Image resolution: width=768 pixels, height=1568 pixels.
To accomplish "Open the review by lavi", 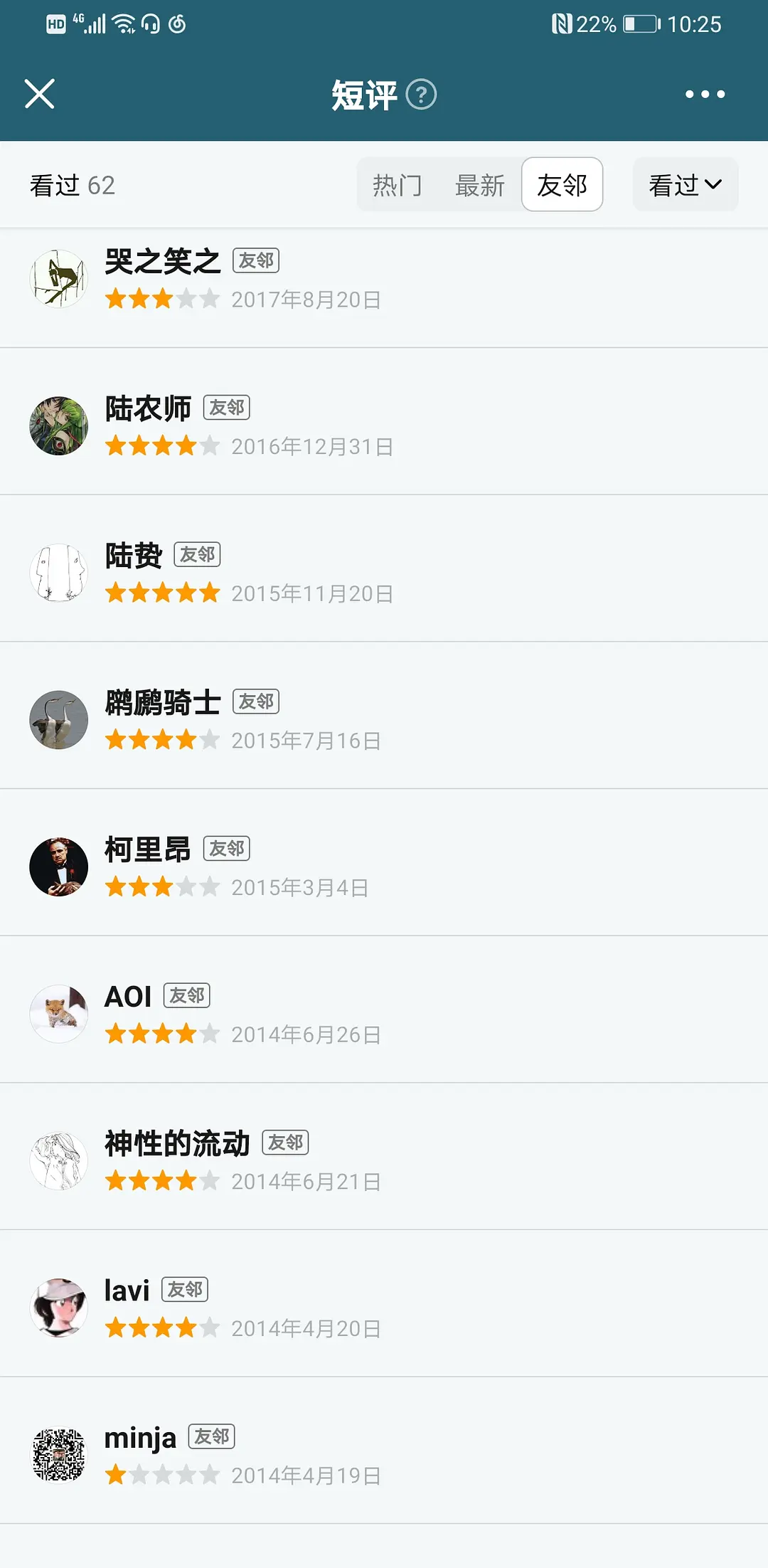I will click(x=384, y=1308).
